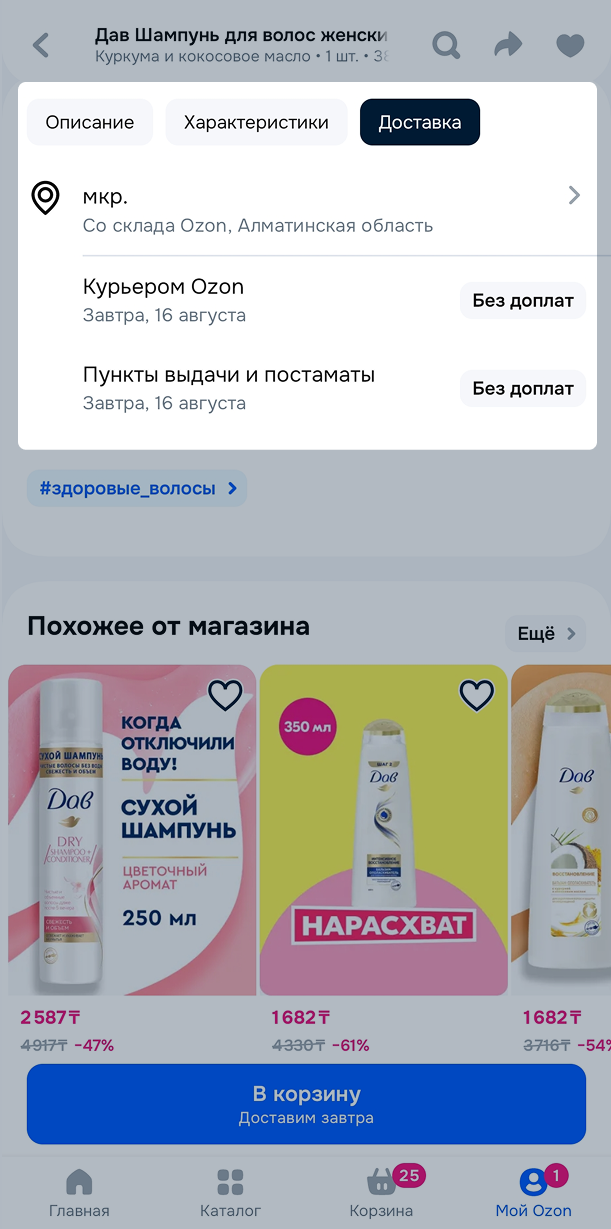Image resolution: width=611 pixels, height=1229 pixels.
Task: Open the Корзина tab
Action: (x=382, y=1193)
